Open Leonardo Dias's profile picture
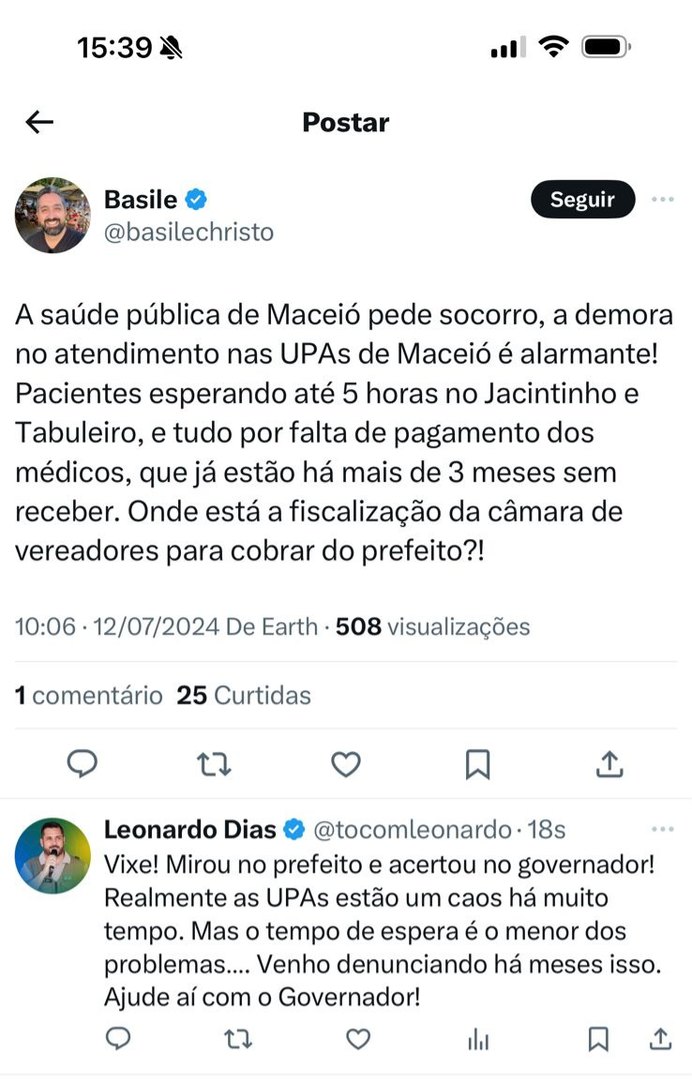Viewport: 692px width, 1080px height. click(52, 856)
